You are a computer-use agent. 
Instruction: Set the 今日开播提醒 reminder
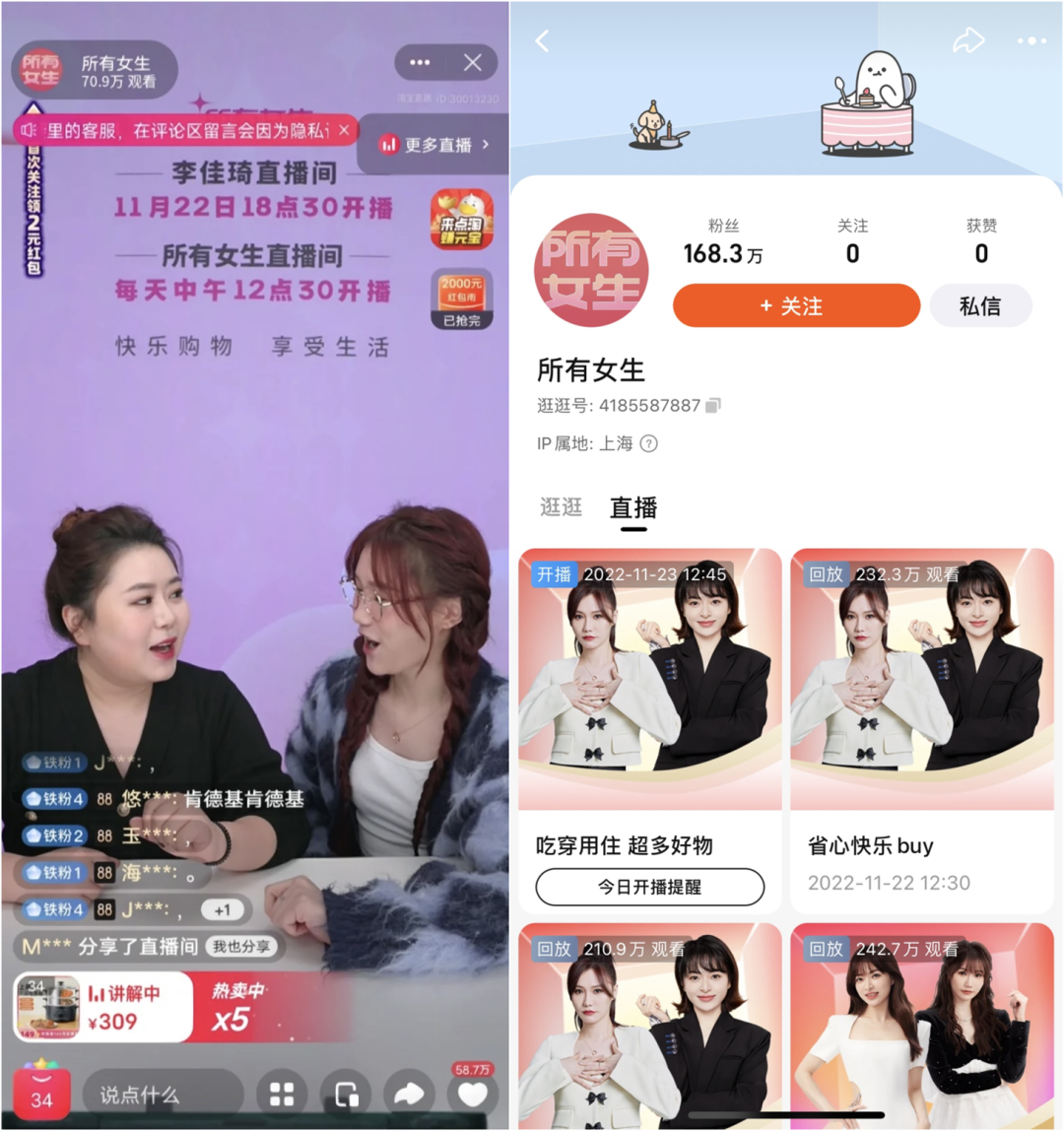tap(649, 887)
